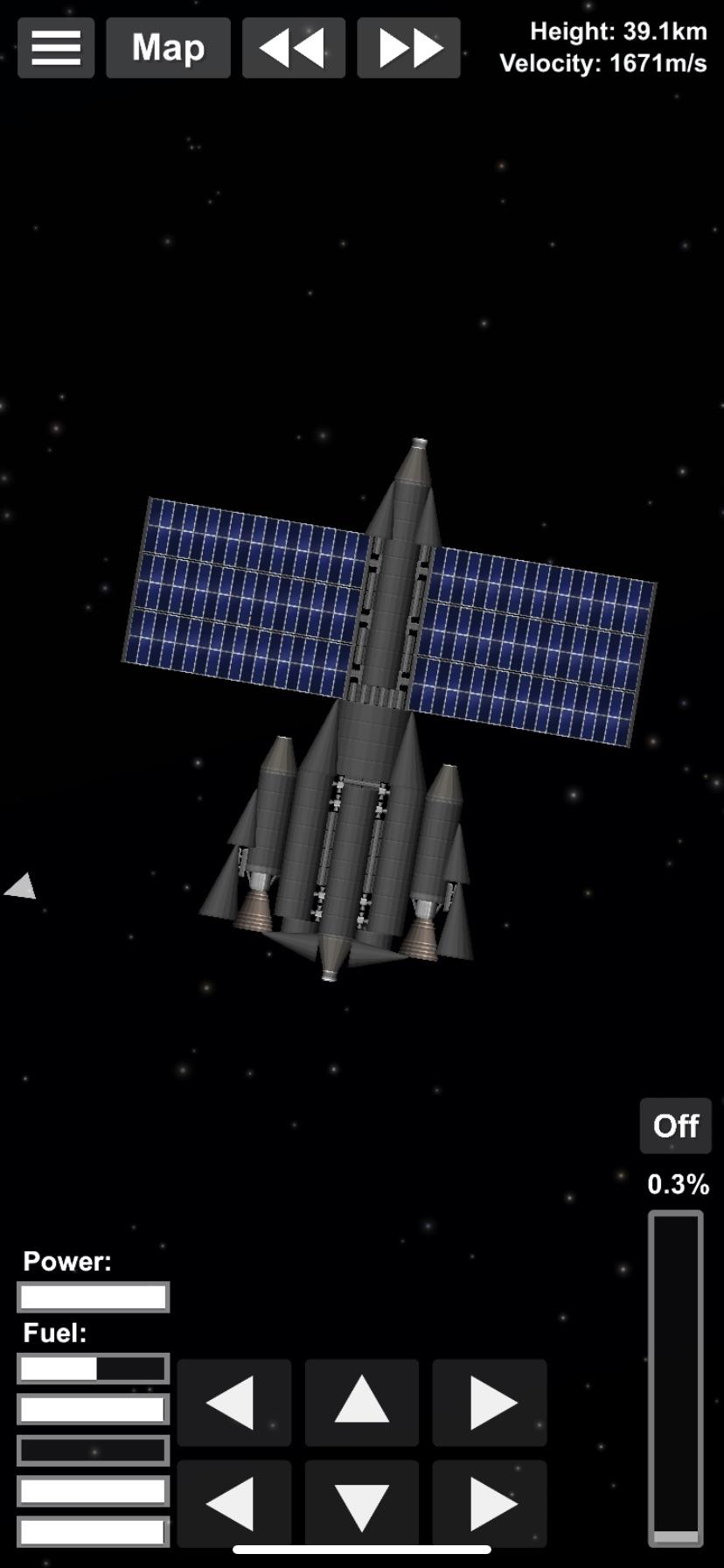
Task: Open the hamburger menu
Action: [55, 47]
